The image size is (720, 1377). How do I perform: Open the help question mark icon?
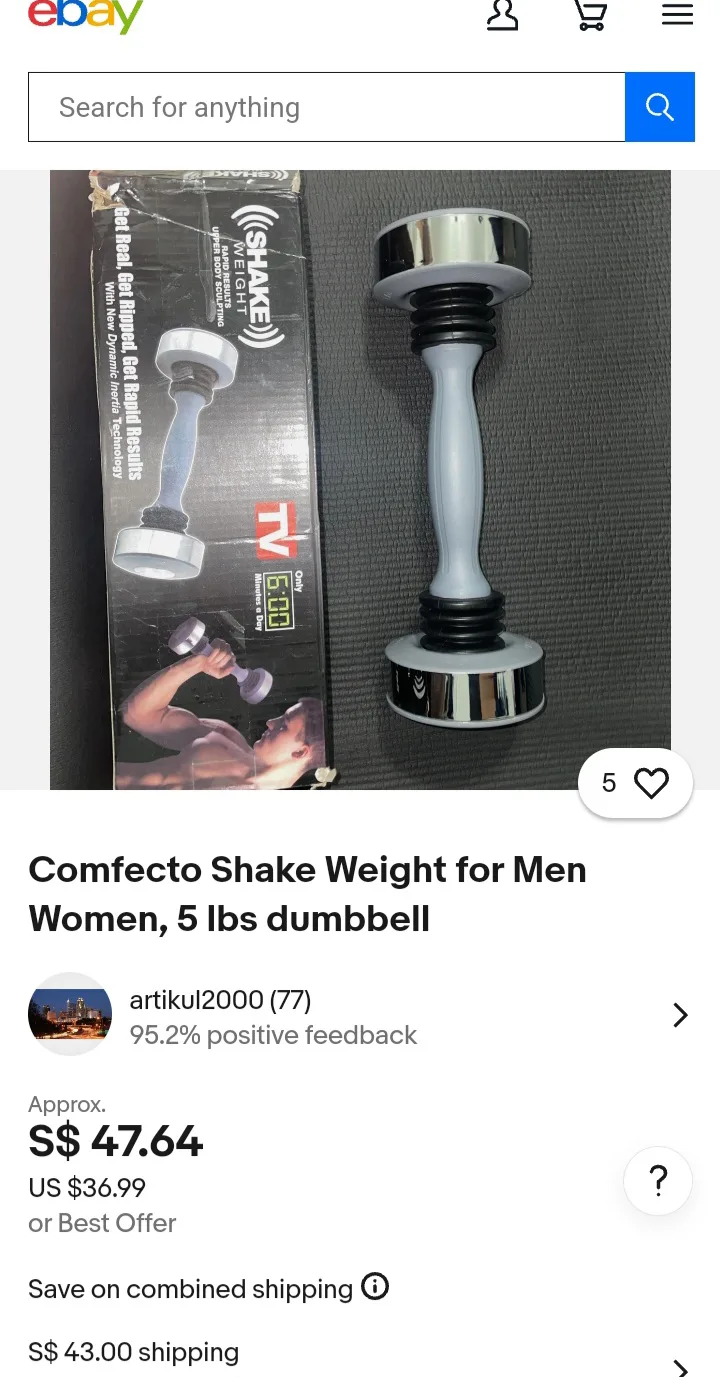658,1181
